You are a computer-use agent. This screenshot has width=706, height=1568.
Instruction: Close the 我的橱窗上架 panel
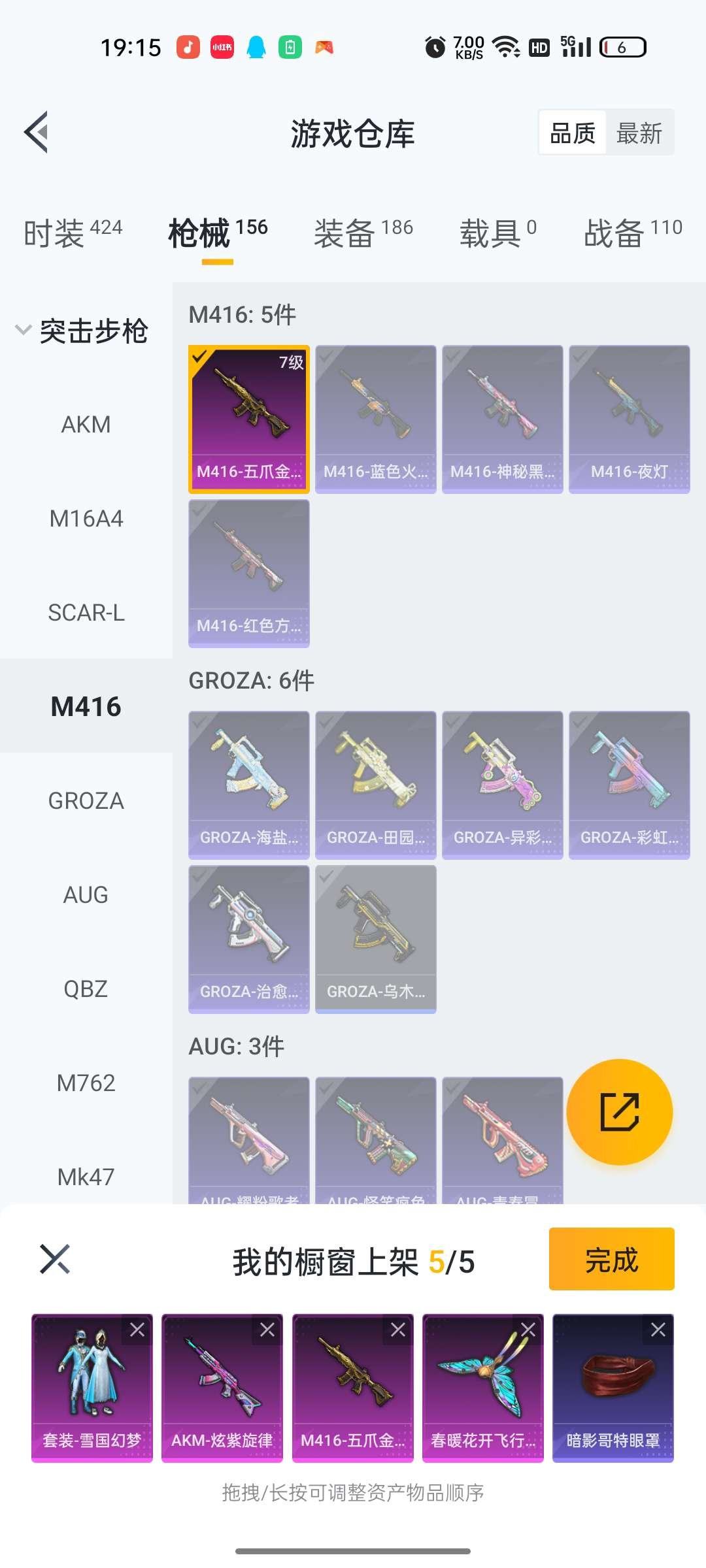55,1259
